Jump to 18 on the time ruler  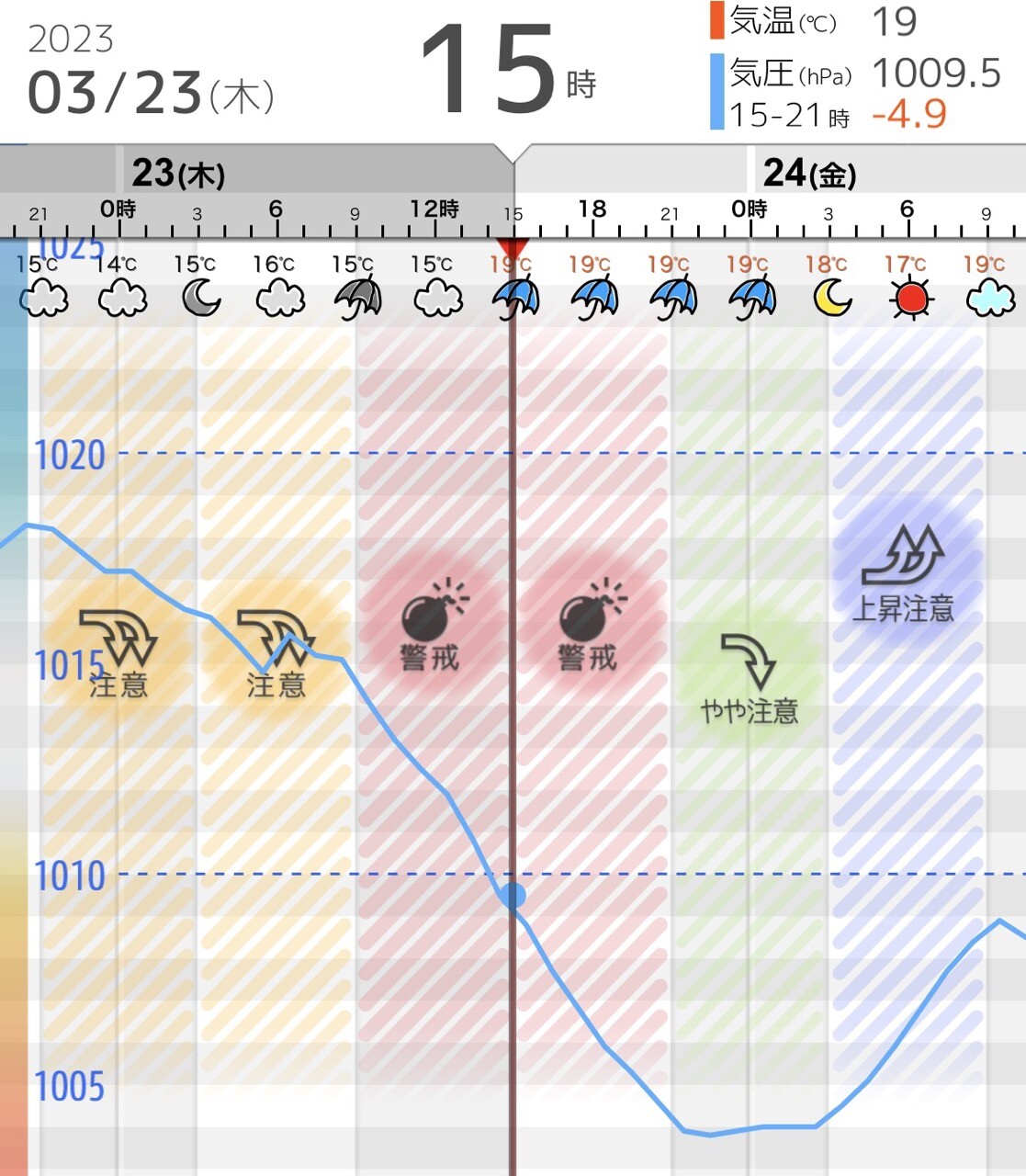592,209
